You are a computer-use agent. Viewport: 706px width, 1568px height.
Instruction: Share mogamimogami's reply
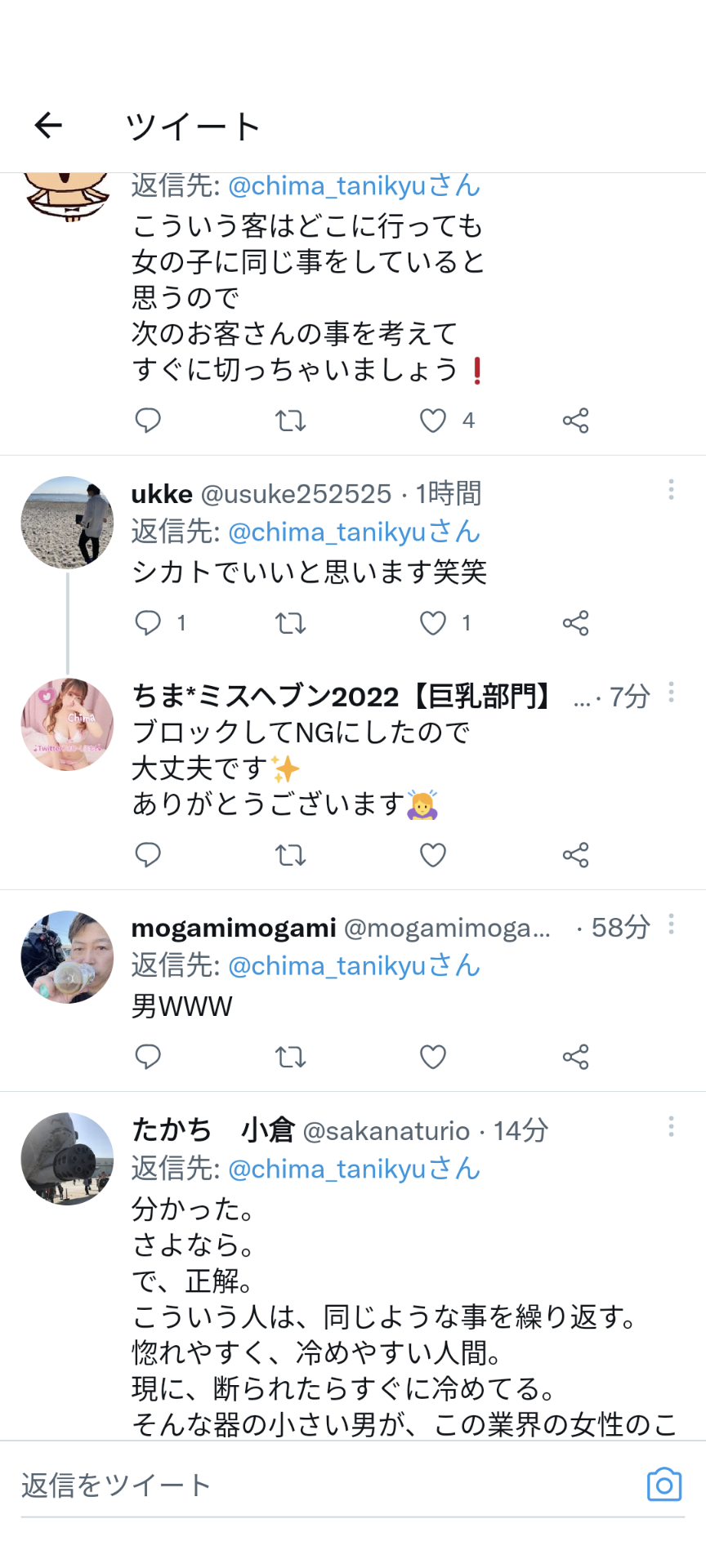pos(575,1057)
